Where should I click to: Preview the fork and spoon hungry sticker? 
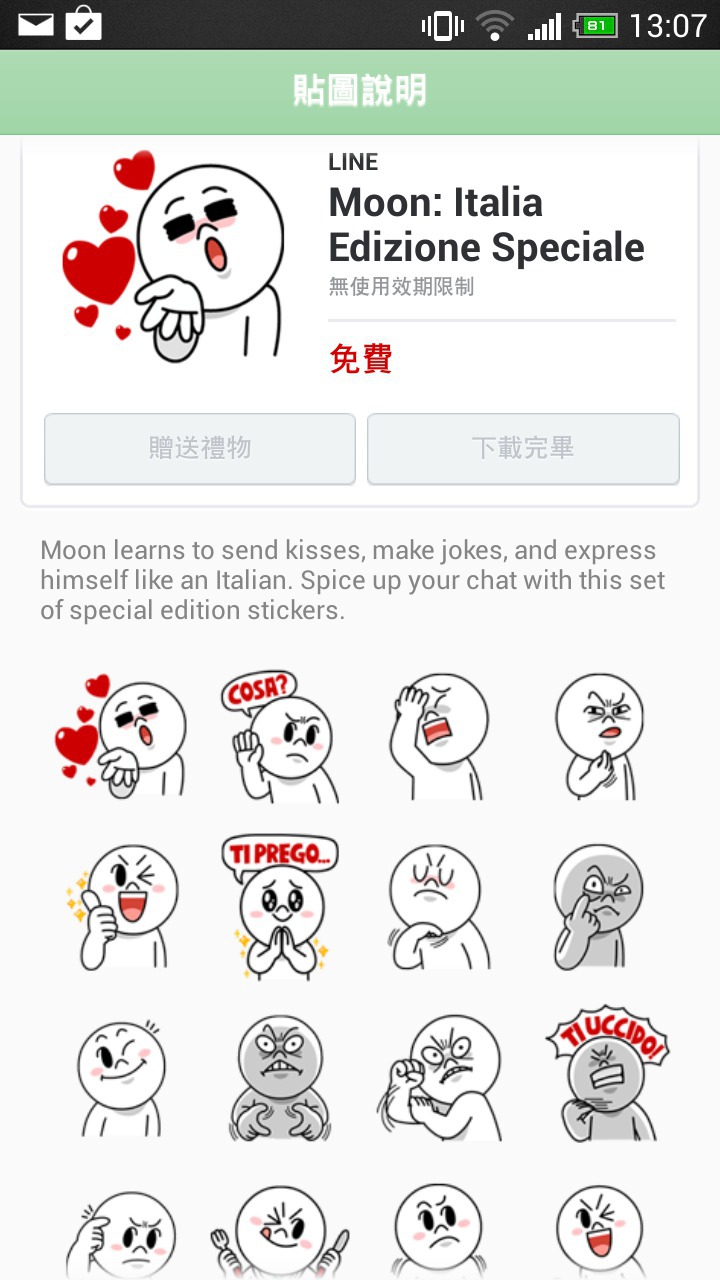click(280, 1232)
